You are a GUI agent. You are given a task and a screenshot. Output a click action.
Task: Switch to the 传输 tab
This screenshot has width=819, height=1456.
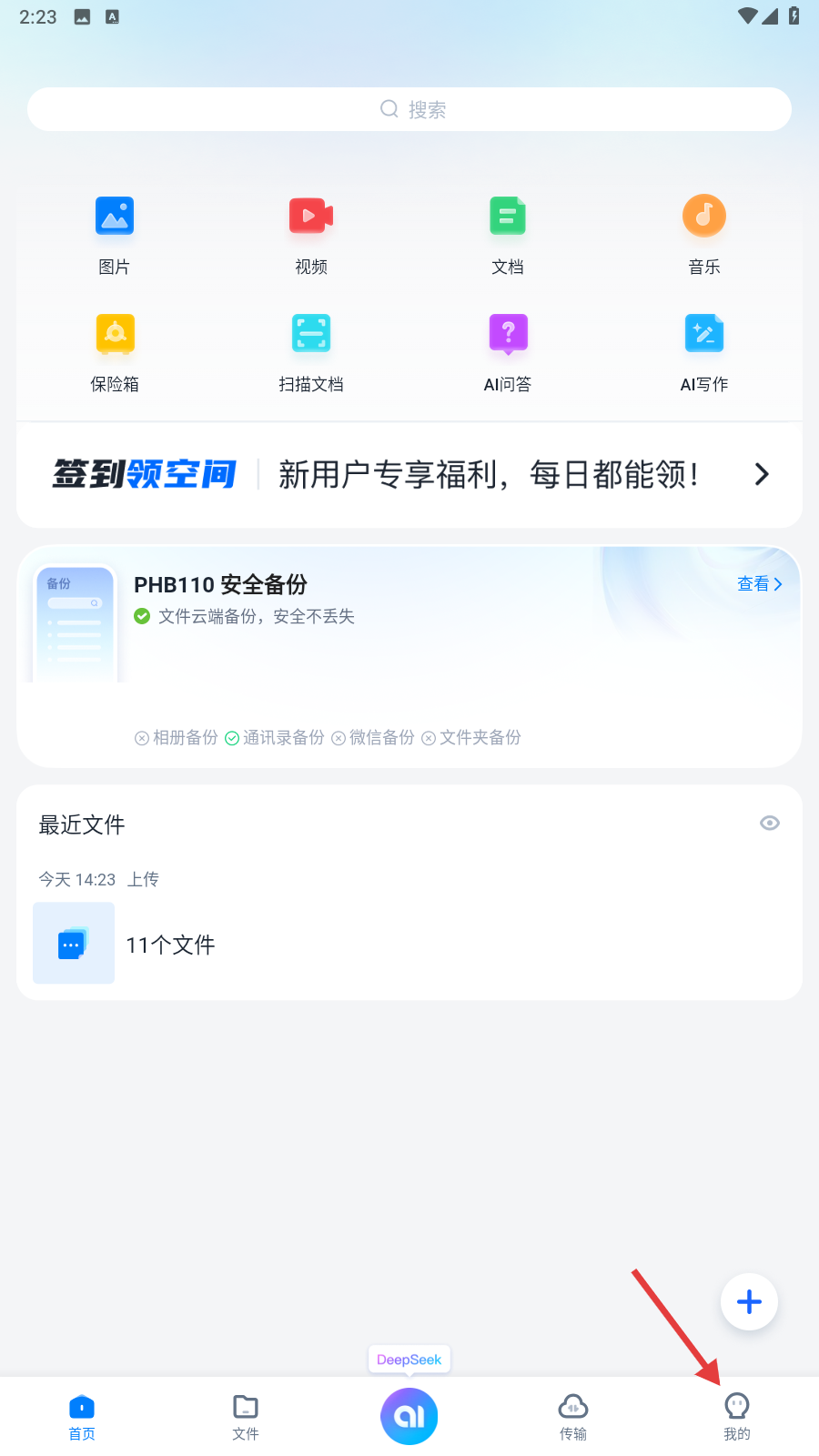pyautogui.click(x=573, y=1417)
